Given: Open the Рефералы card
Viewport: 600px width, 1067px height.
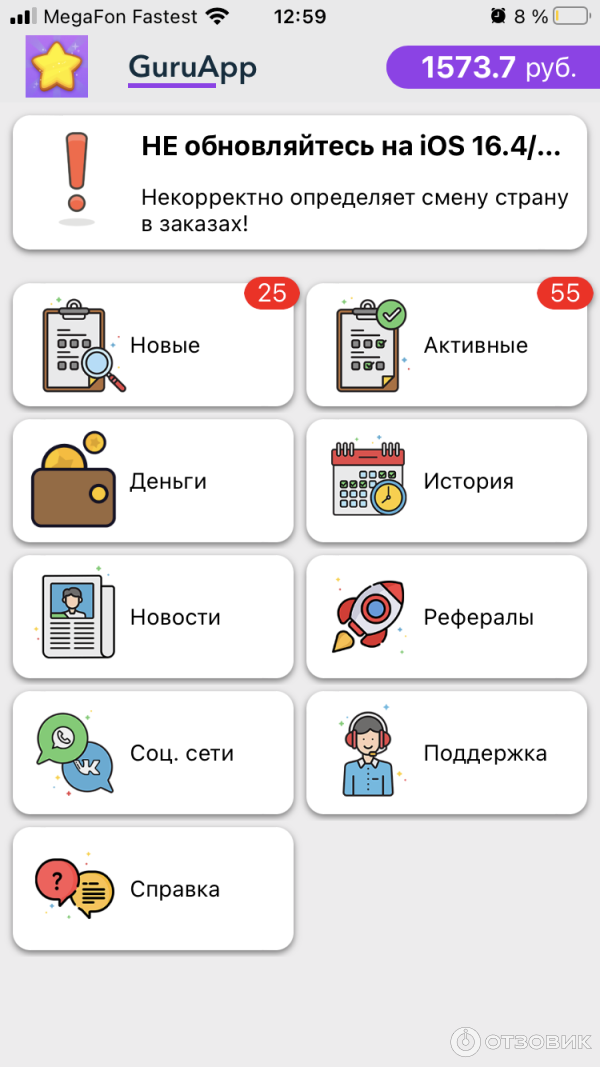Looking at the screenshot, I should coord(446,617).
